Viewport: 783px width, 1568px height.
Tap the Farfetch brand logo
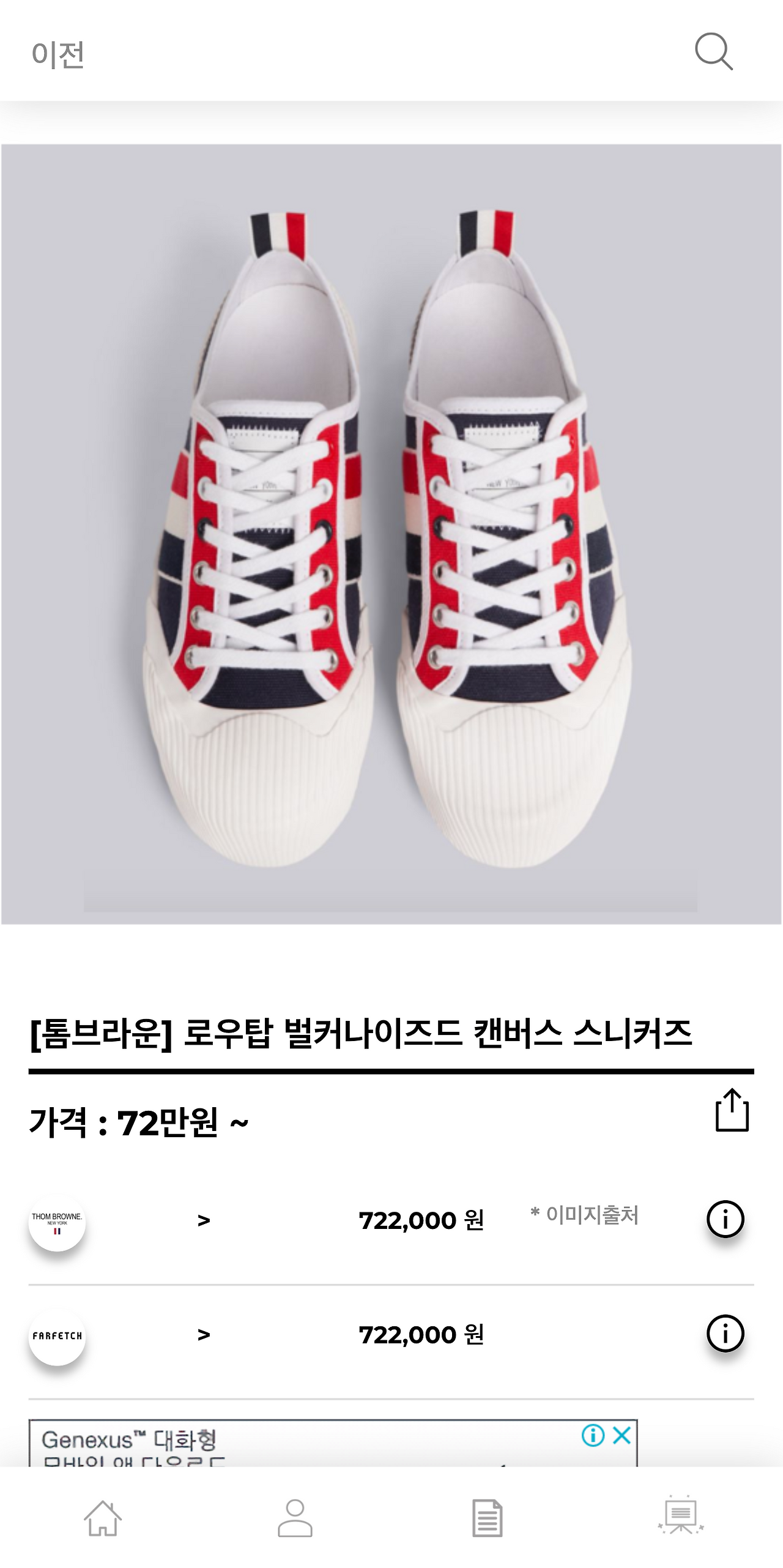click(x=58, y=1337)
